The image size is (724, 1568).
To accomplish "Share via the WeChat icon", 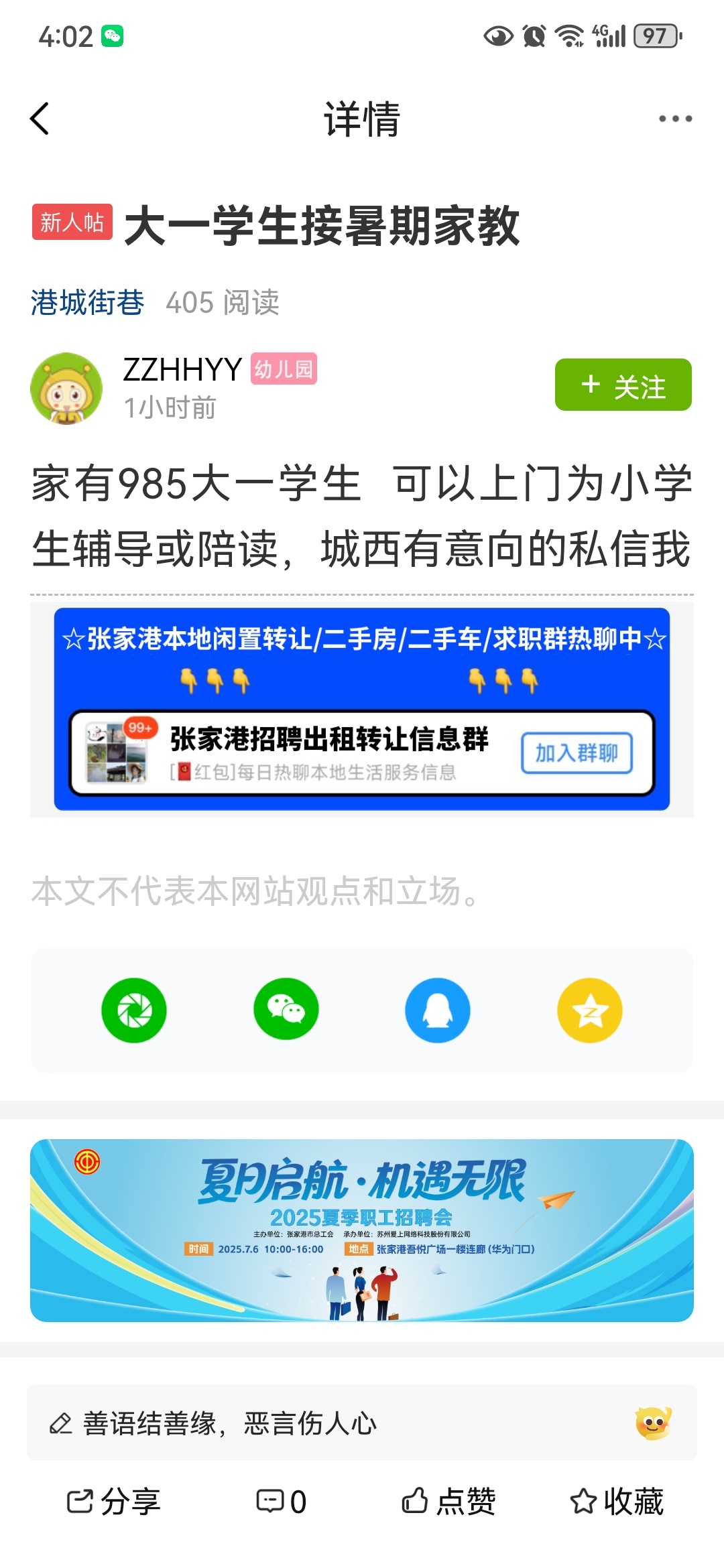I will click(286, 1009).
